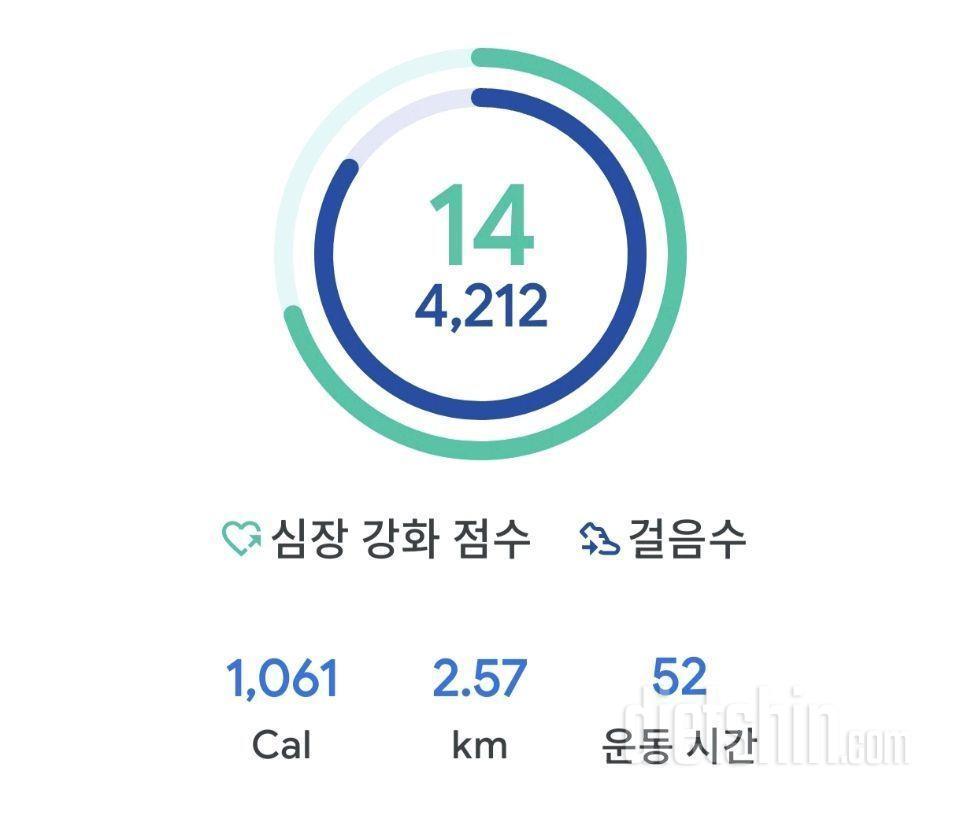Open the activity ring showing 14 and 4,212
Viewport: 960px width, 815px height.
480,255
